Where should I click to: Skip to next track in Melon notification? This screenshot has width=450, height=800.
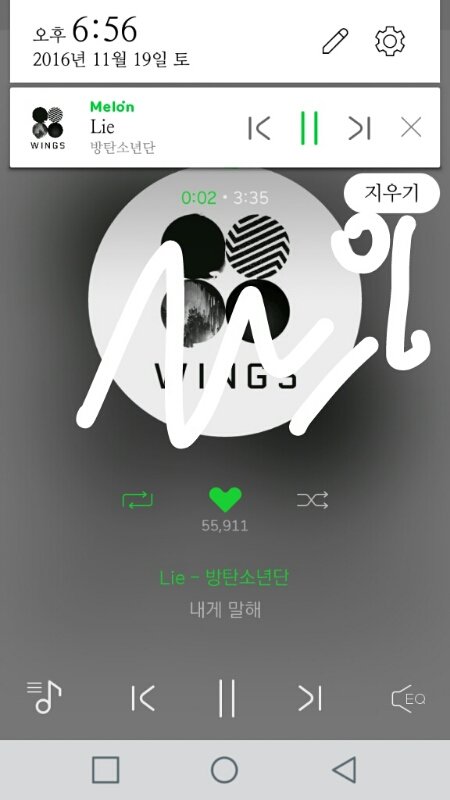[x=359, y=128]
